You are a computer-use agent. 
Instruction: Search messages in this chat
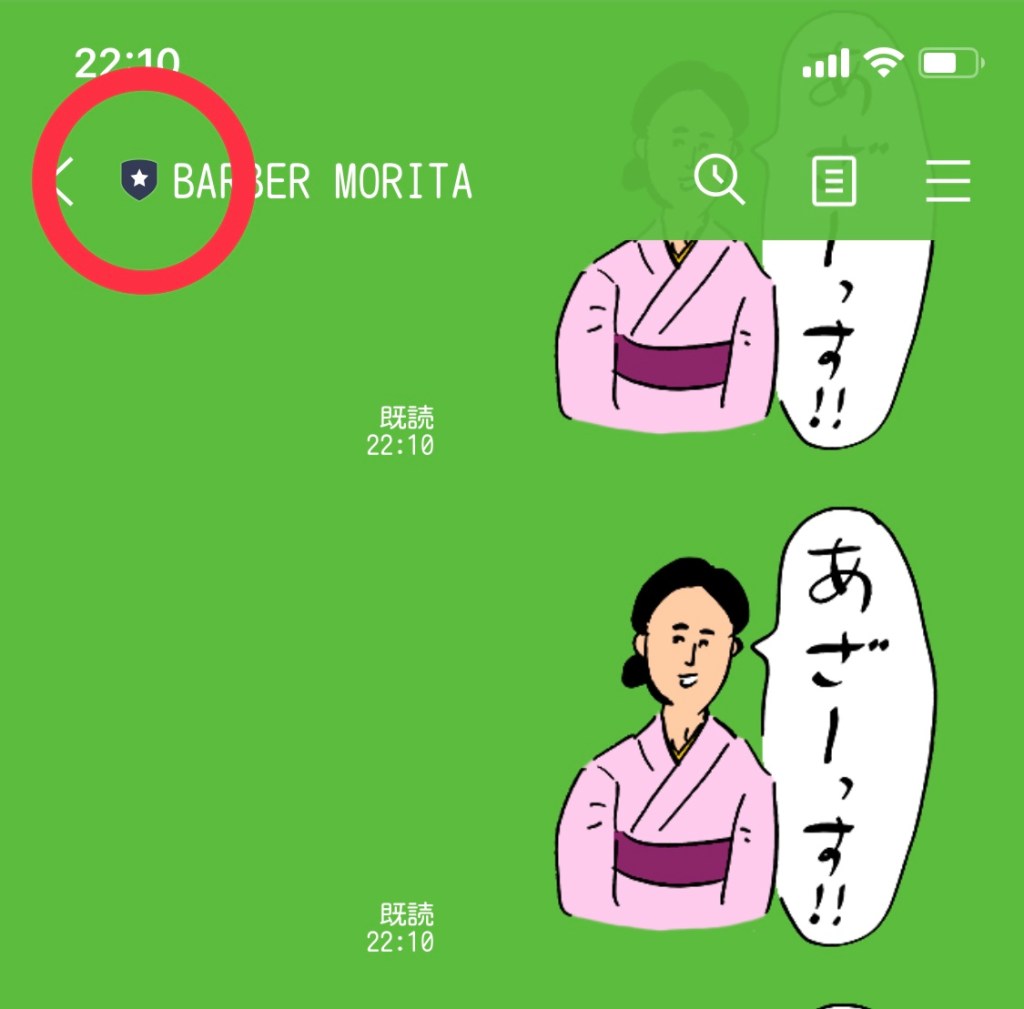pos(719,181)
